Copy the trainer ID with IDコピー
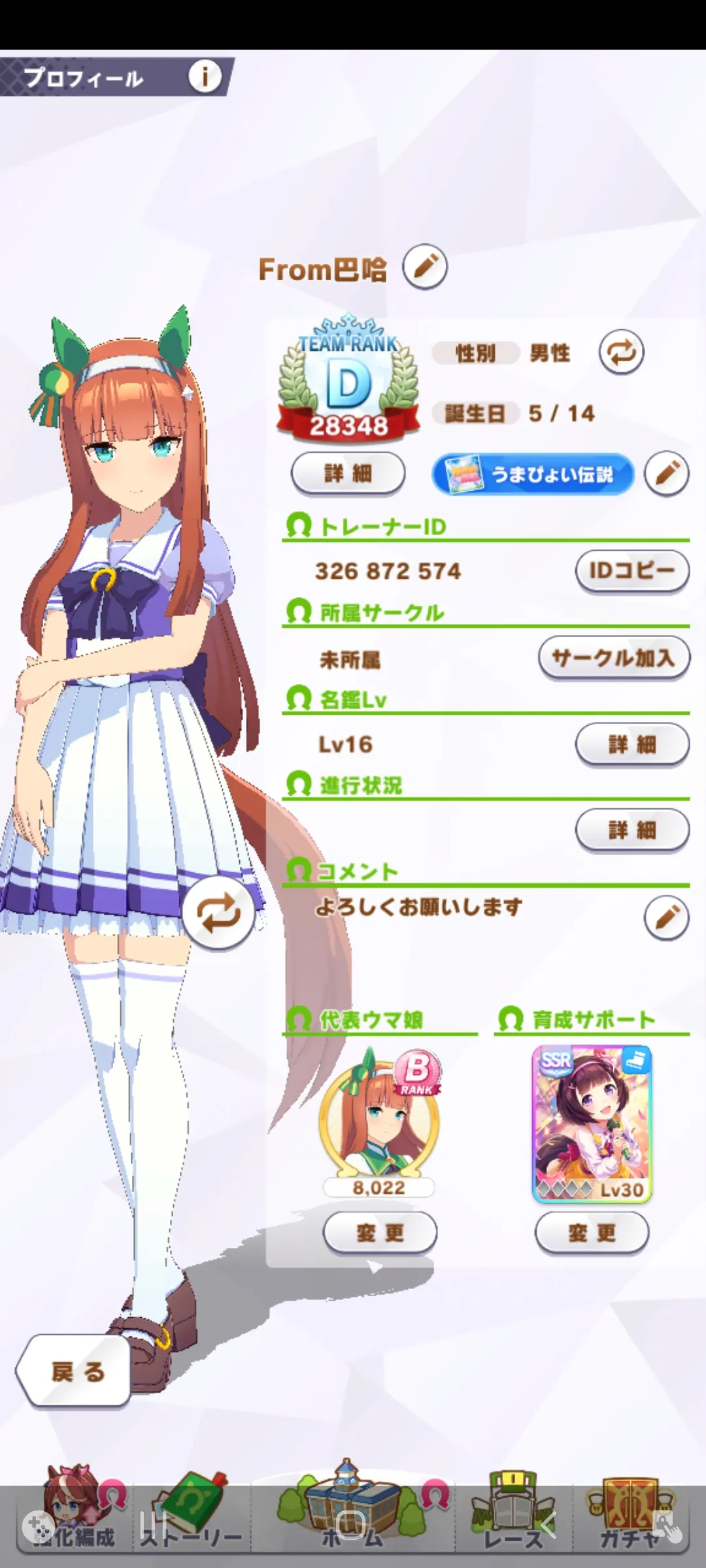Screen dimensions: 706x1568 point(631,571)
